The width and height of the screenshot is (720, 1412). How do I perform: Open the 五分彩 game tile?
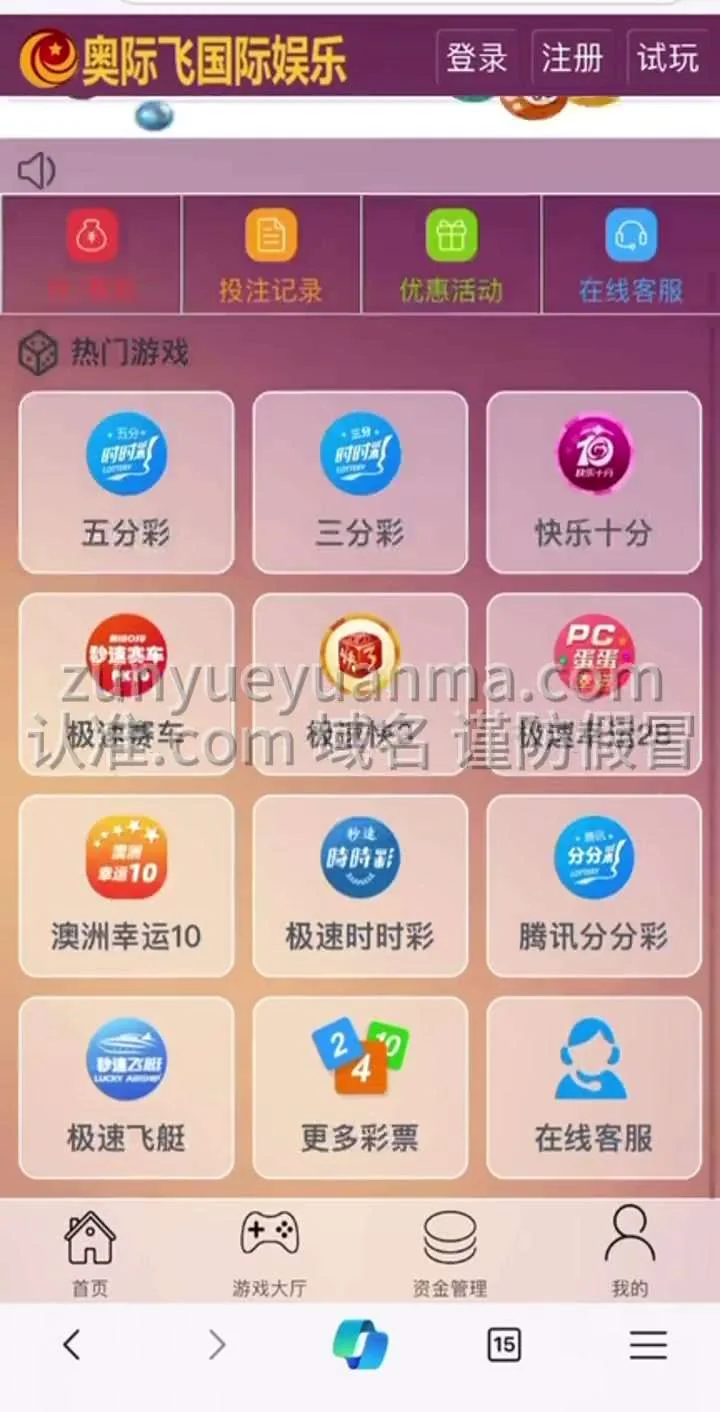(x=126, y=482)
